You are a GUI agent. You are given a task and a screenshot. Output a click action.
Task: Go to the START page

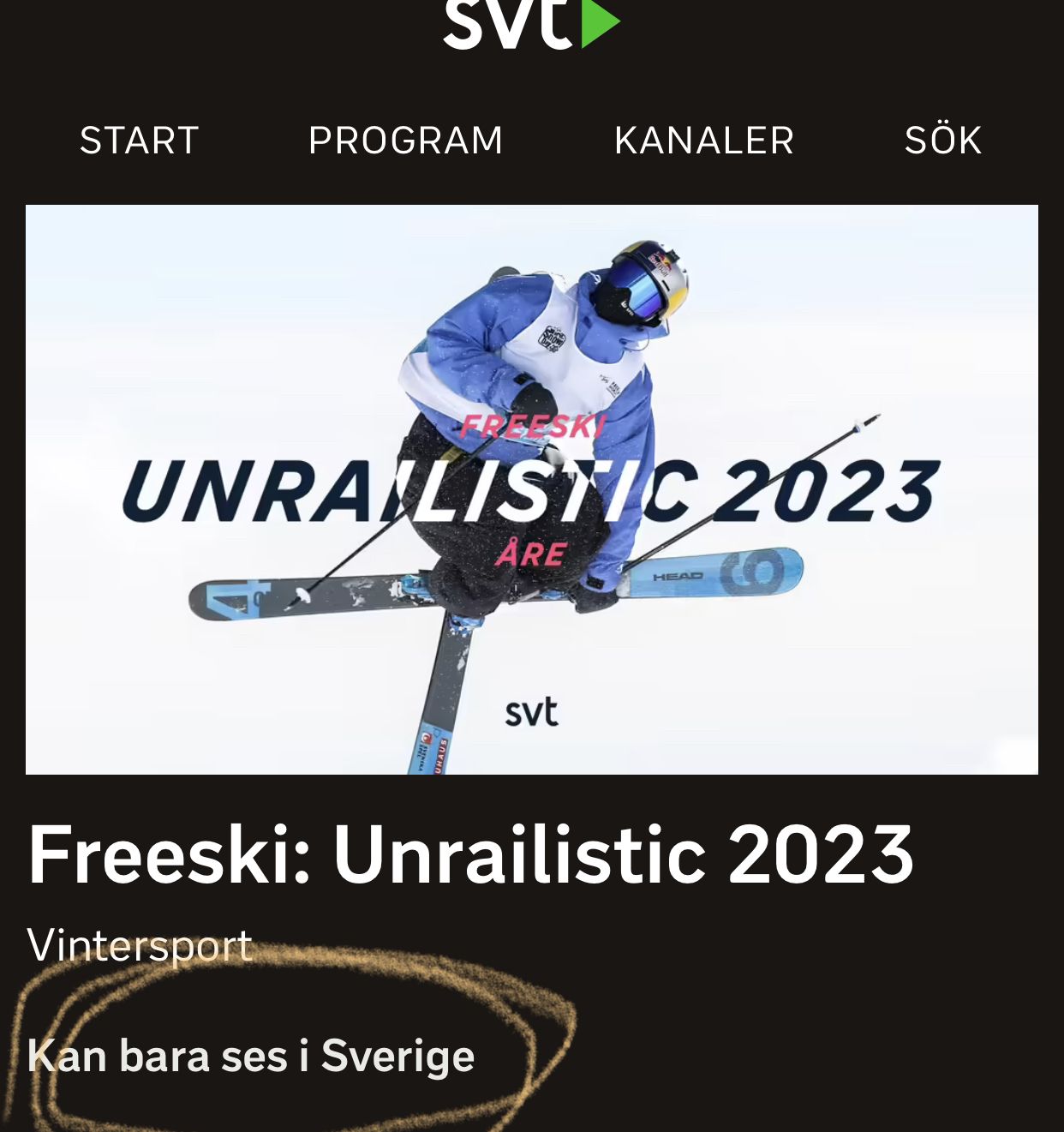click(139, 141)
